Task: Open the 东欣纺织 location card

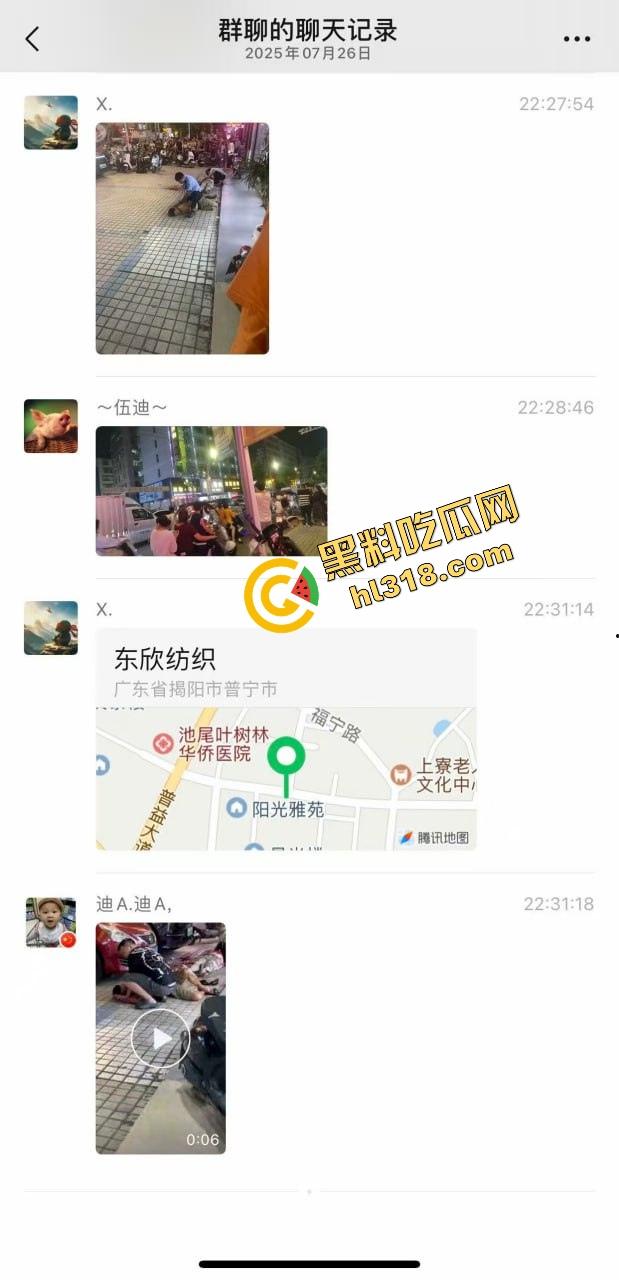Action: click(x=286, y=739)
